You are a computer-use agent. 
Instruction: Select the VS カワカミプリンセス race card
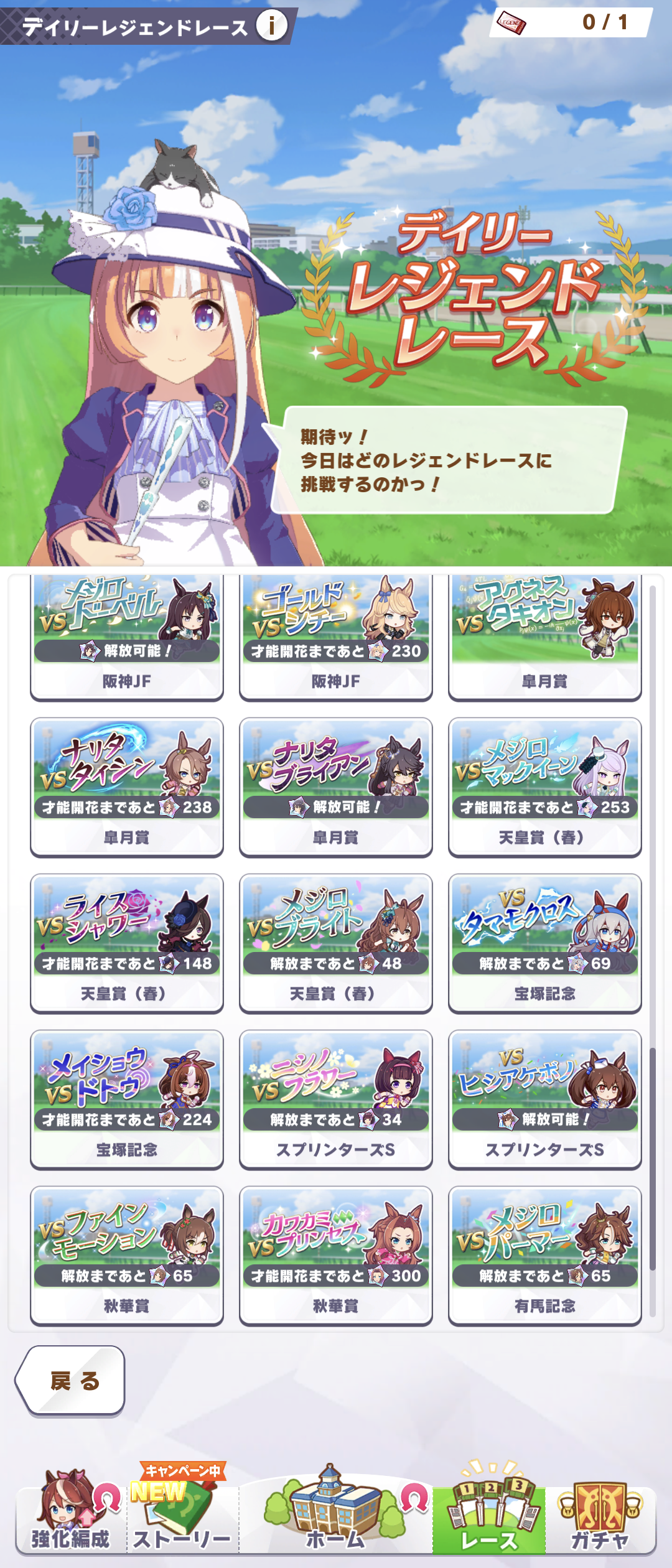[x=336, y=1256]
